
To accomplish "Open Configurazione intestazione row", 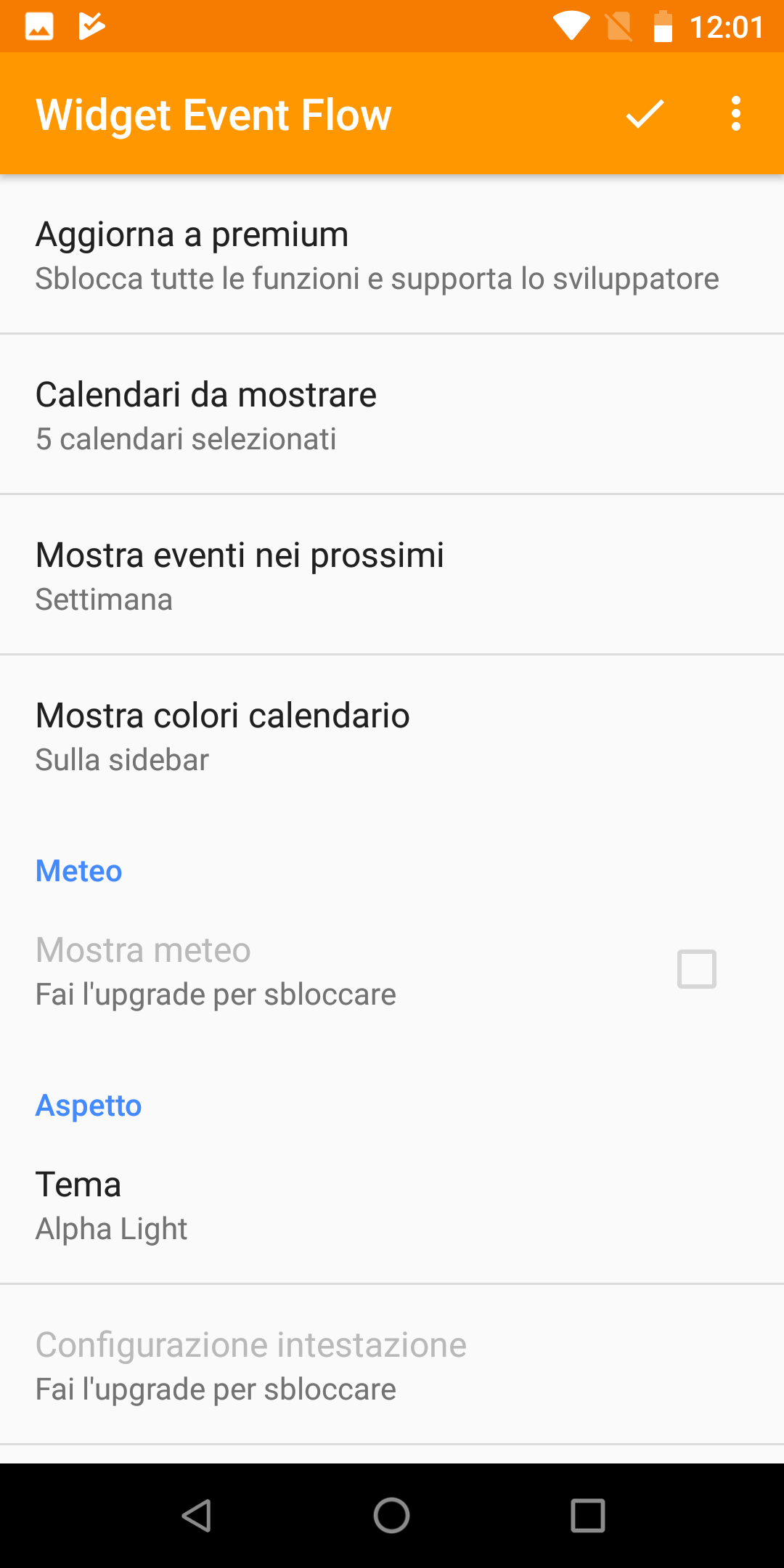I will (x=392, y=1365).
